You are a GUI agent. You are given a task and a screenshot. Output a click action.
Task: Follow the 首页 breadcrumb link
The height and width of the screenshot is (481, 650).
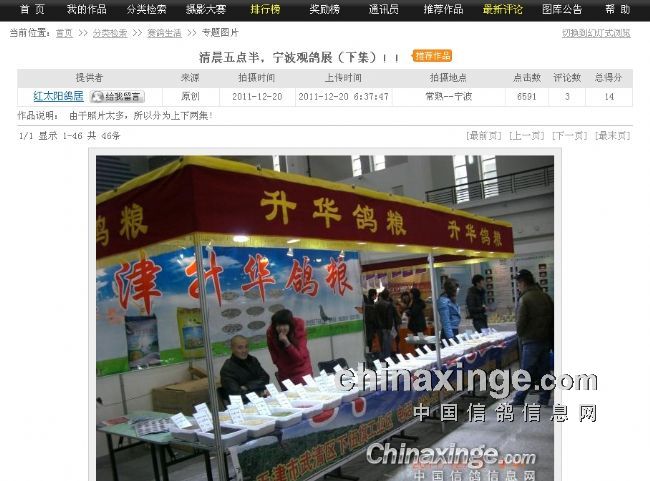(x=64, y=33)
